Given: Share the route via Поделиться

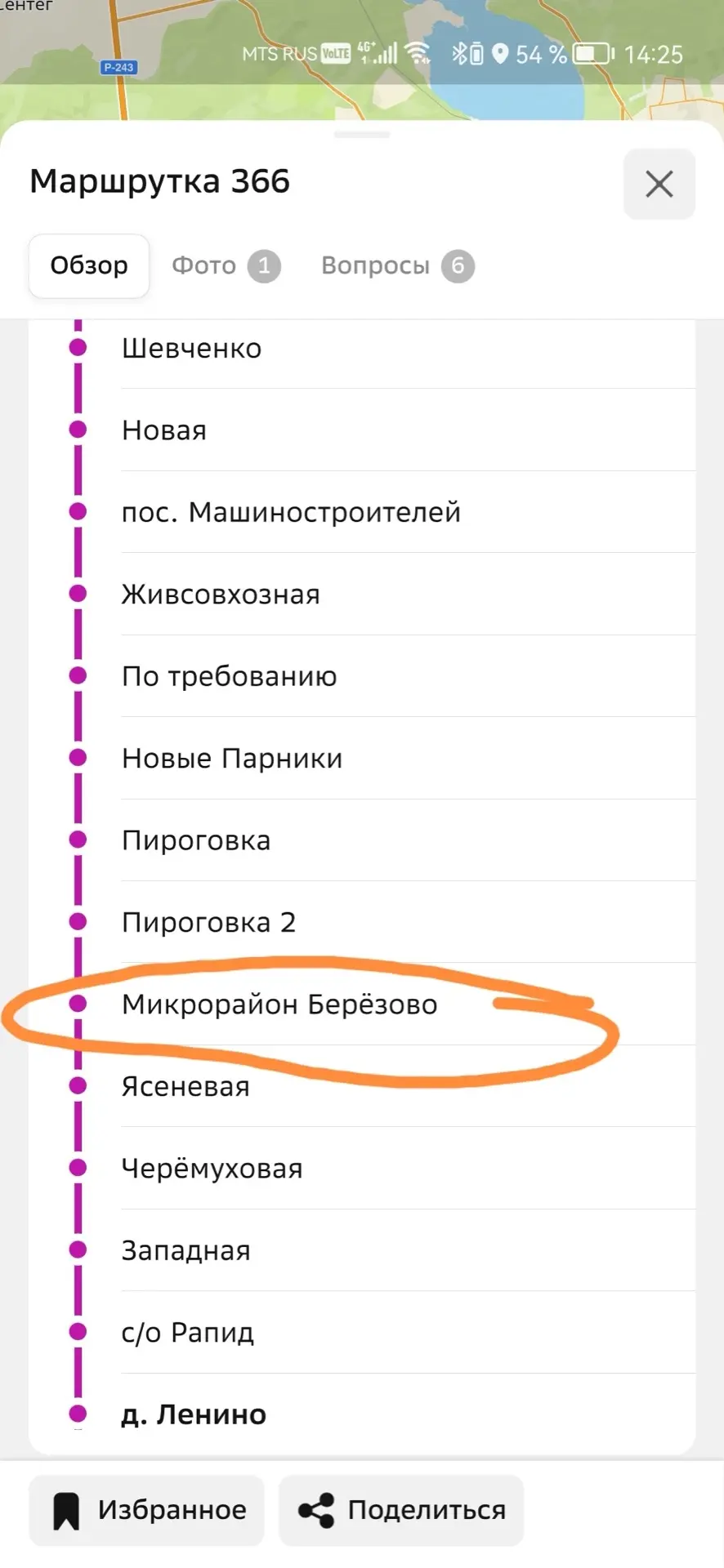Looking at the screenshot, I should (x=401, y=1510).
